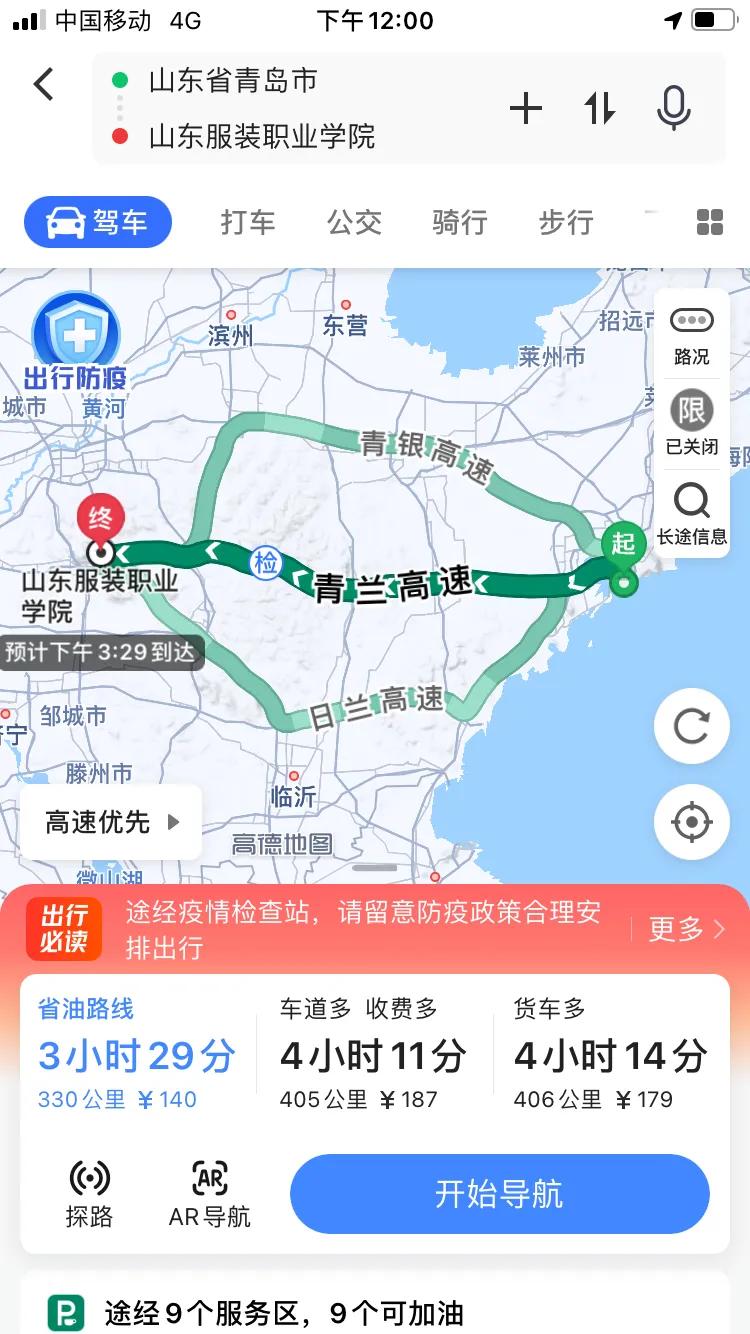Switch to the 公交 transit tab
This screenshot has width=750, height=1334.
click(x=355, y=222)
